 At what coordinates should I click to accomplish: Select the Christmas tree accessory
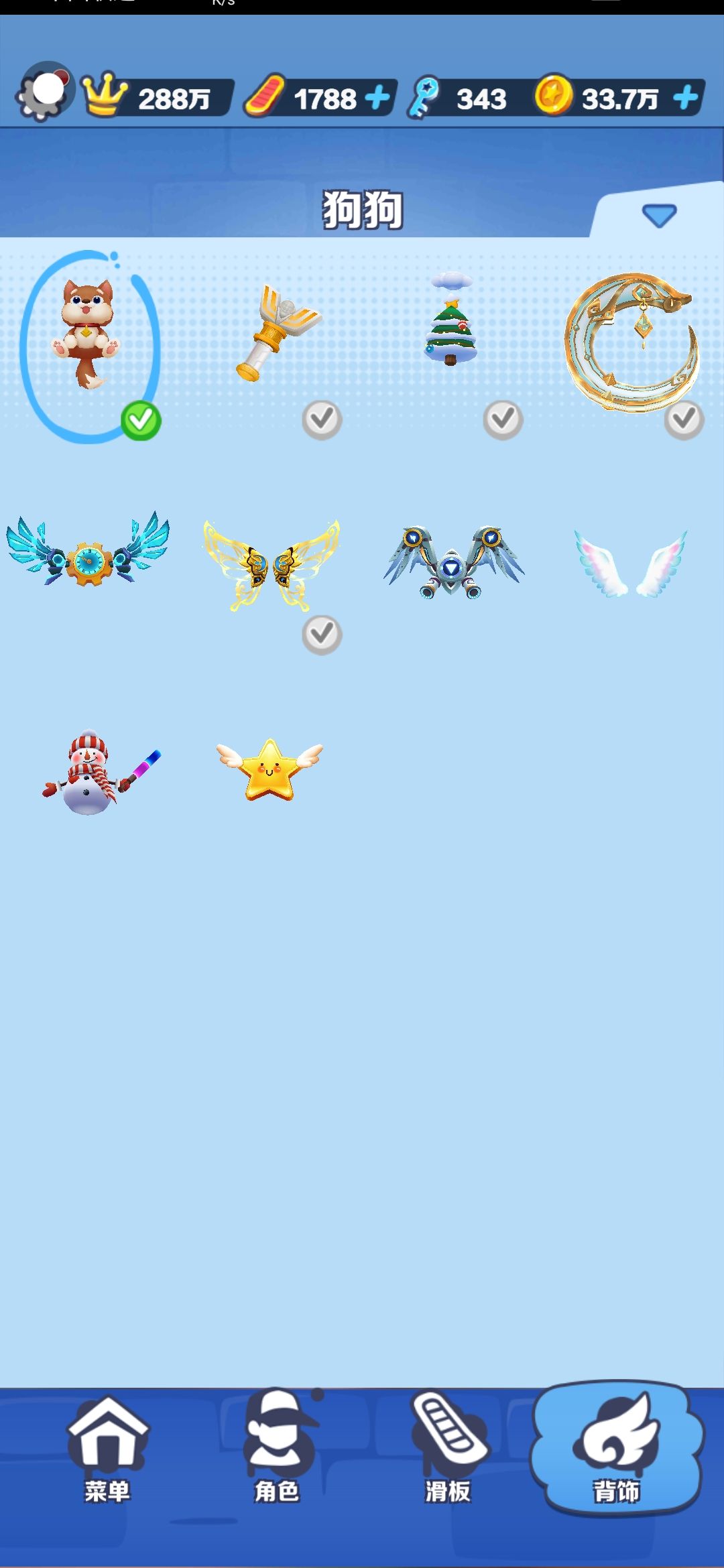click(x=451, y=319)
